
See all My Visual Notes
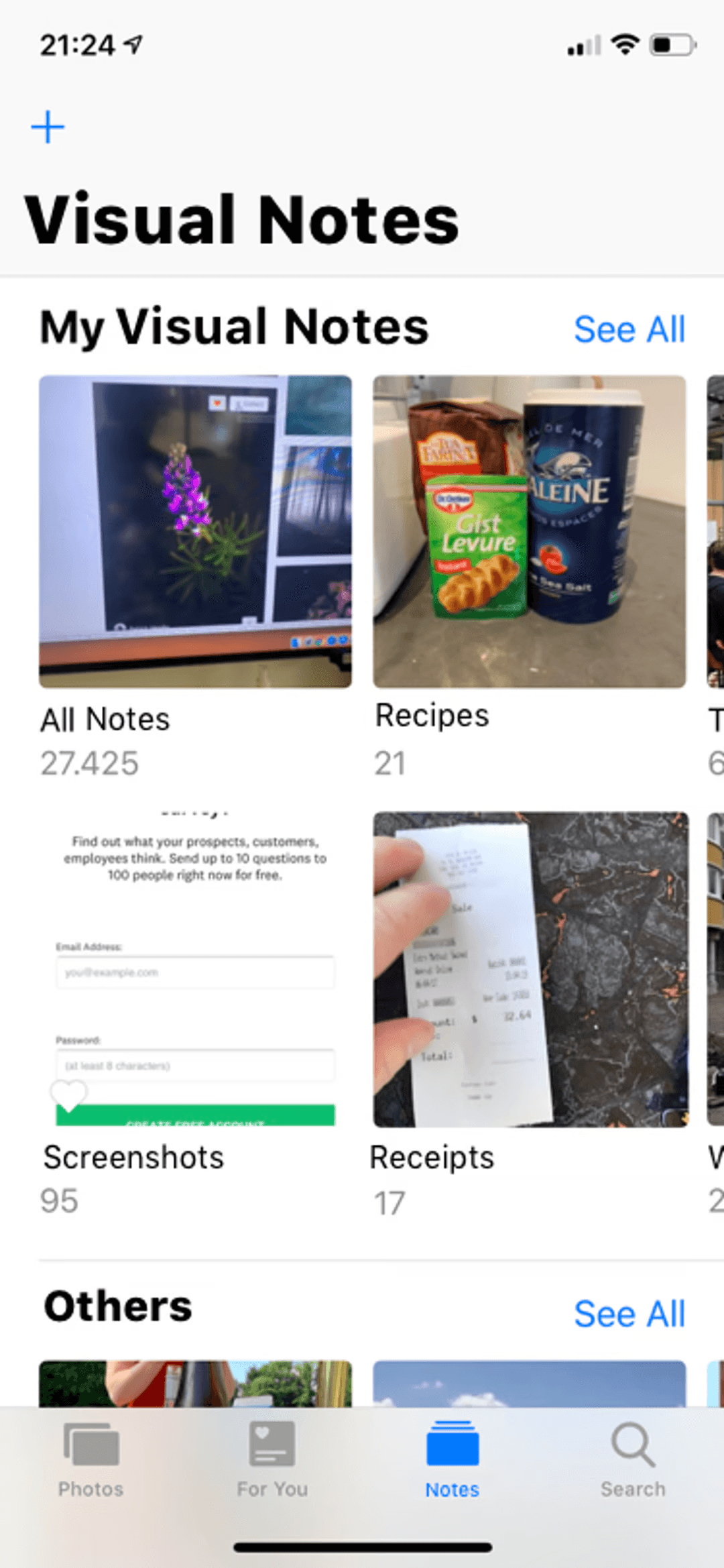click(629, 329)
